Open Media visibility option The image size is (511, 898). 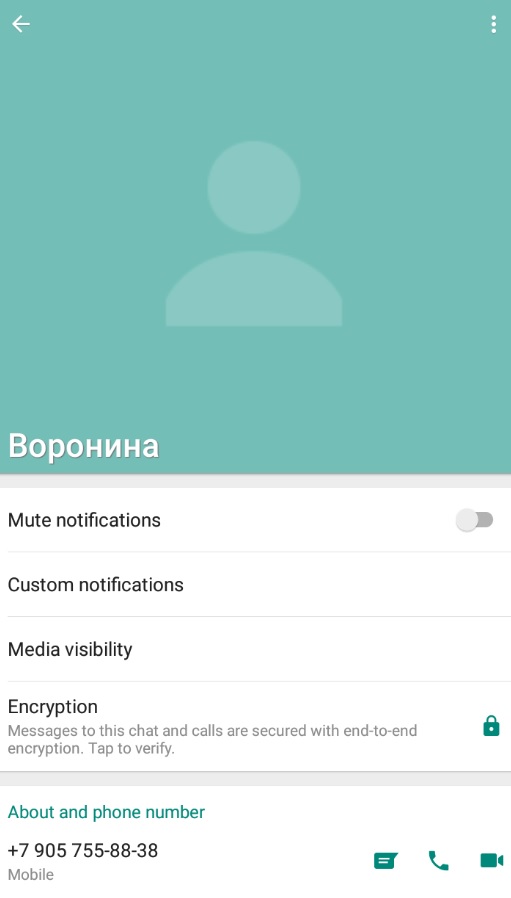(x=256, y=649)
